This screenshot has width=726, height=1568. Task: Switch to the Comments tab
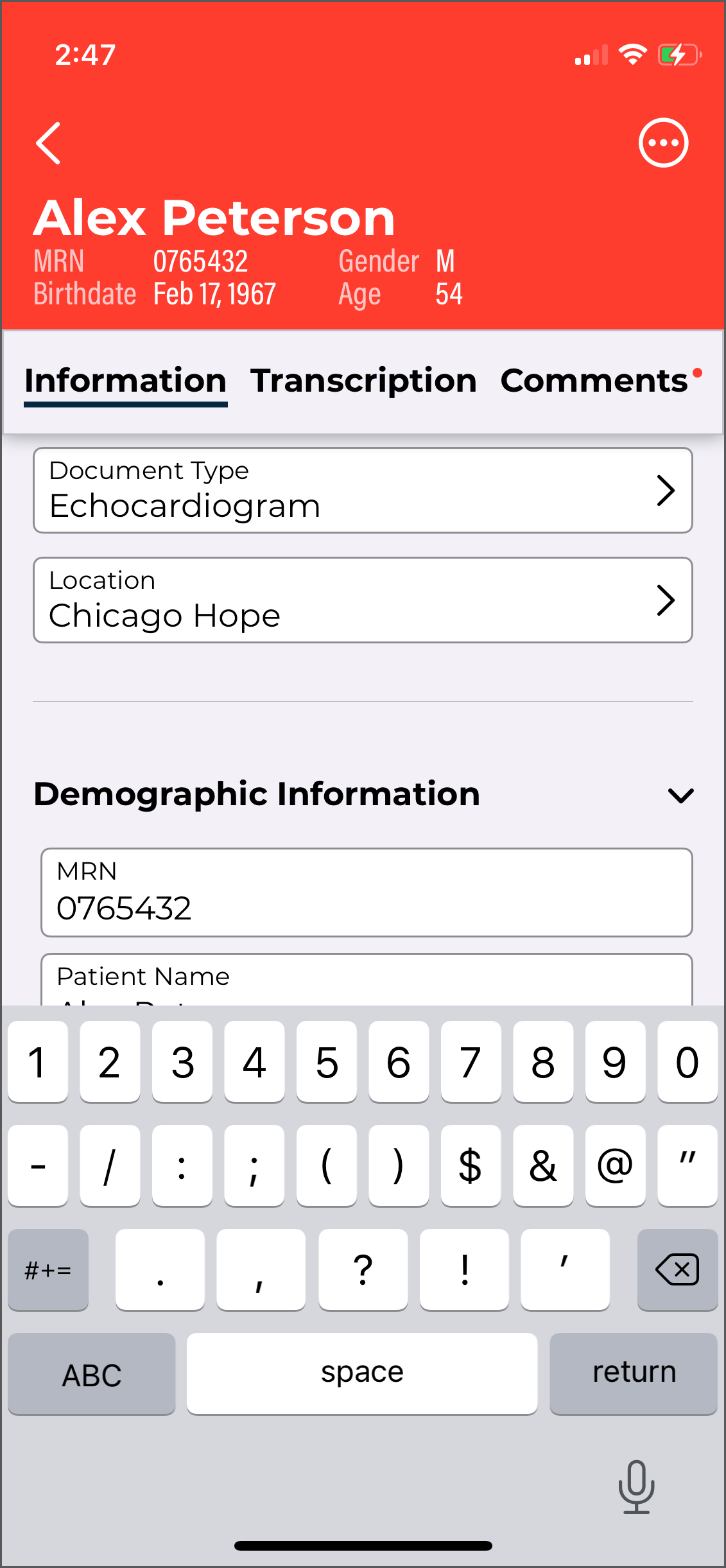pos(594,381)
